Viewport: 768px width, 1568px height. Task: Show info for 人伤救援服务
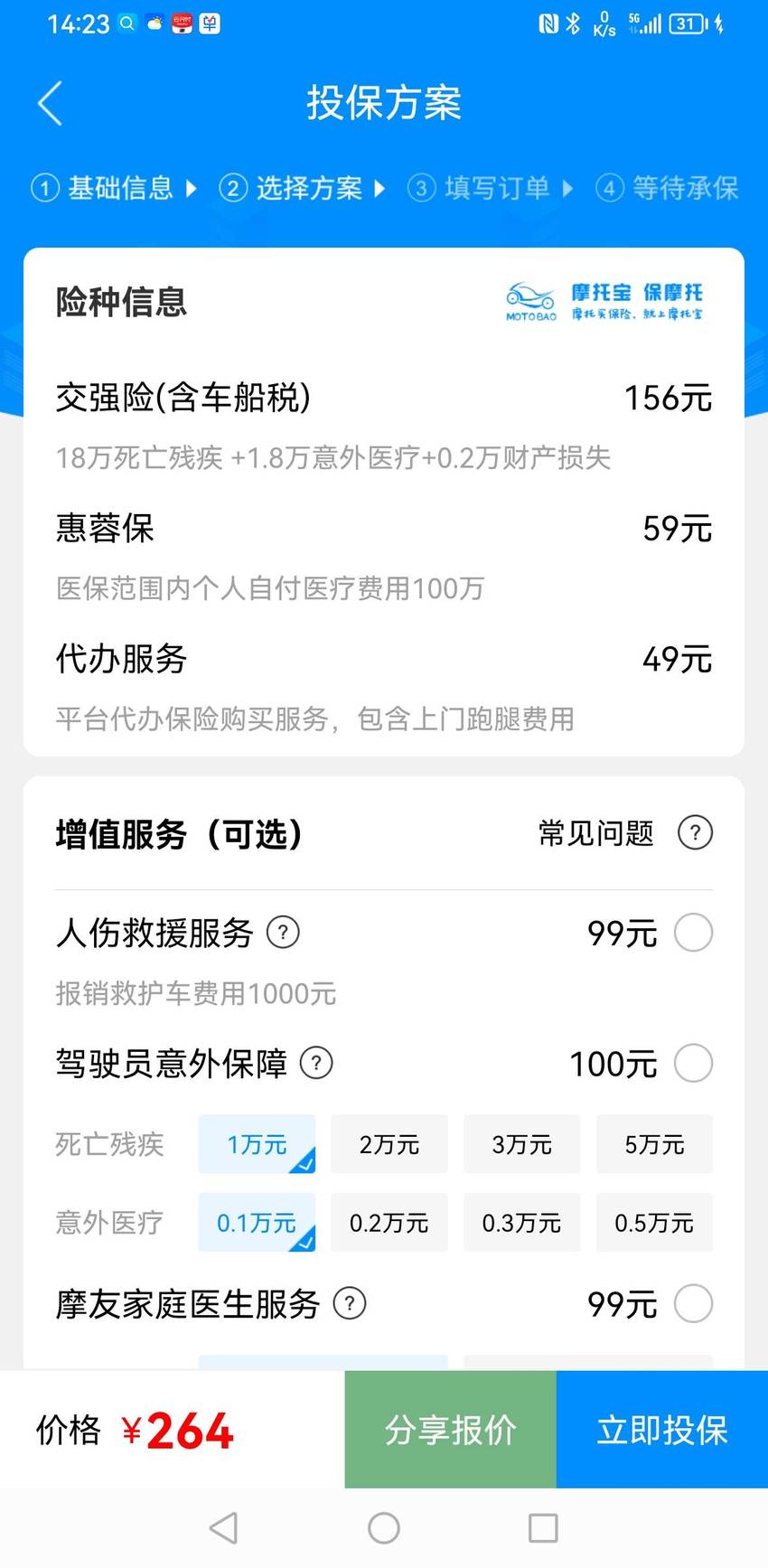[283, 932]
